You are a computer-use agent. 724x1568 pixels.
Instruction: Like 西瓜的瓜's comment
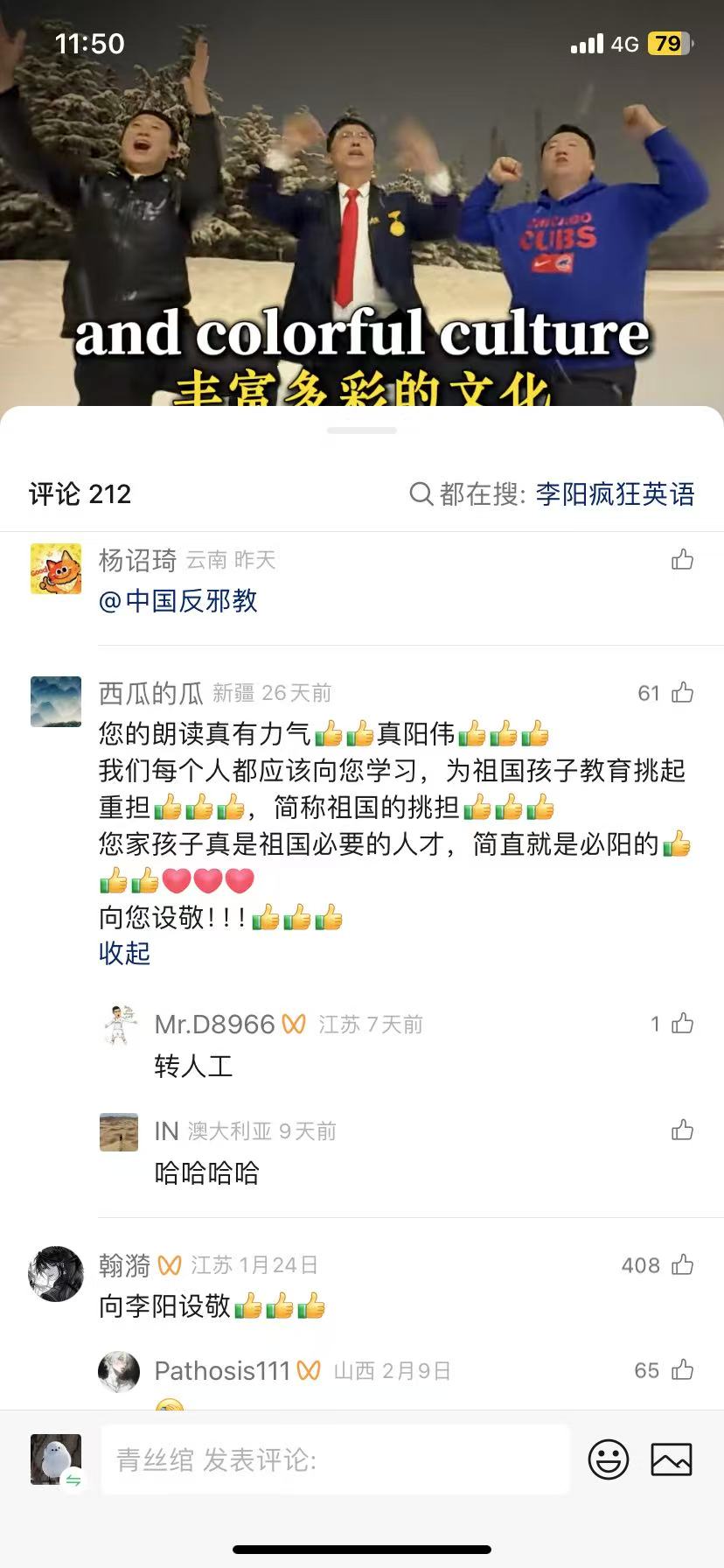click(682, 693)
